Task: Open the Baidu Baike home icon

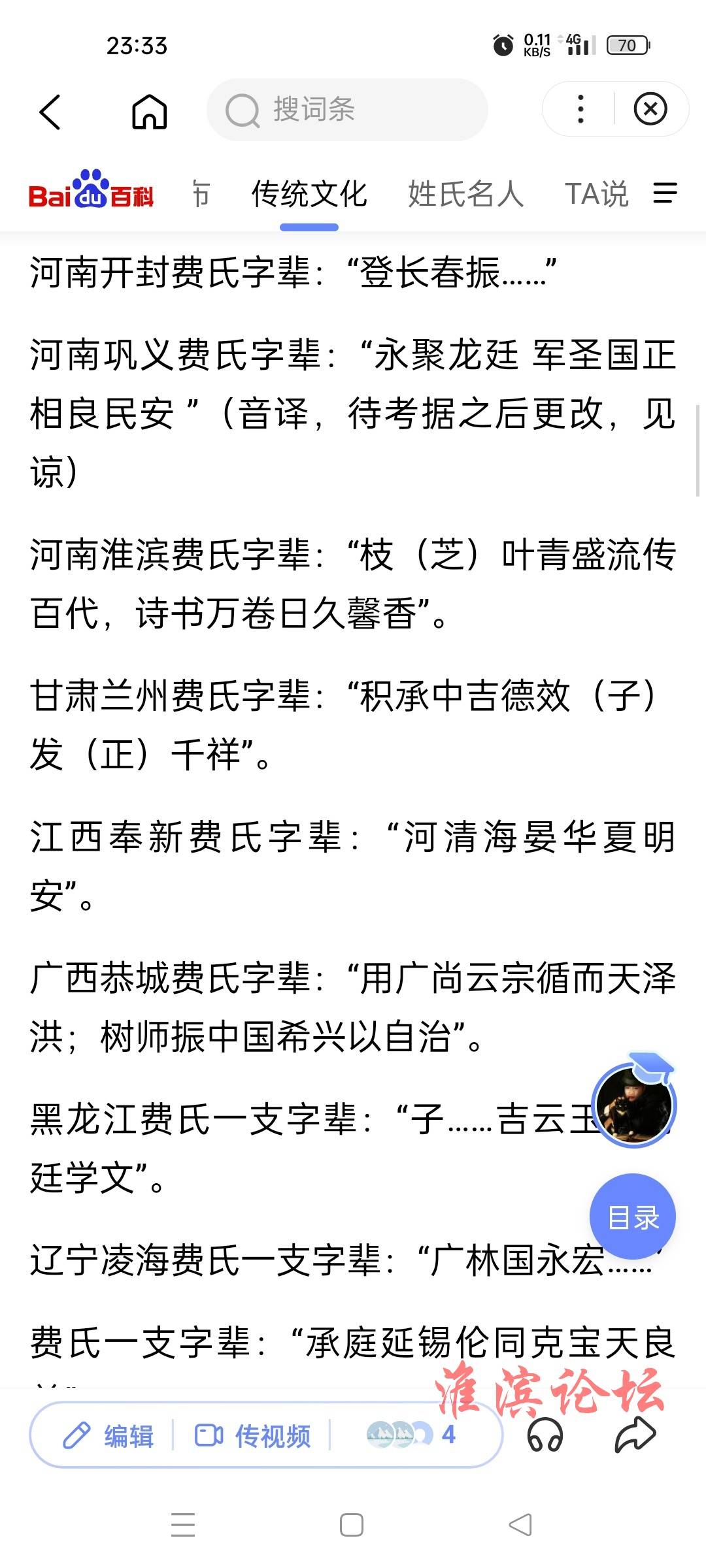Action: click(x=150, y=111)
